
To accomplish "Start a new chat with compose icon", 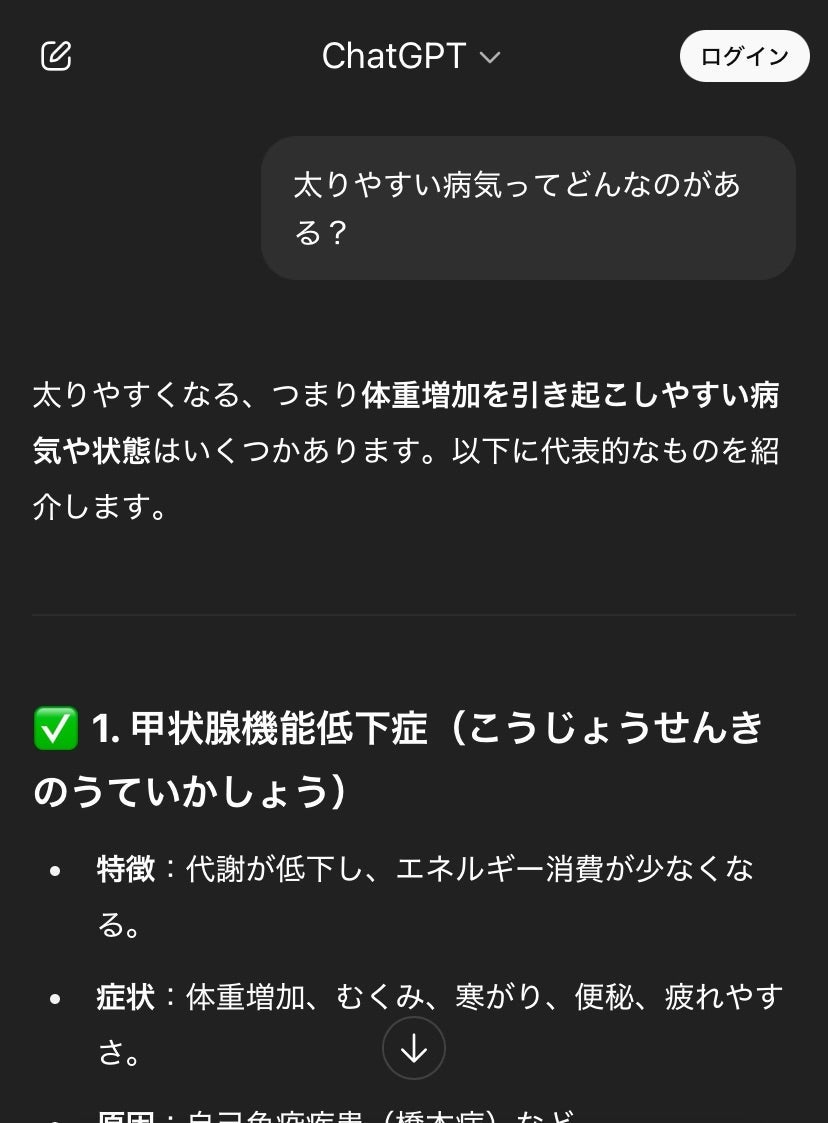I will click(x=56, y=56).
